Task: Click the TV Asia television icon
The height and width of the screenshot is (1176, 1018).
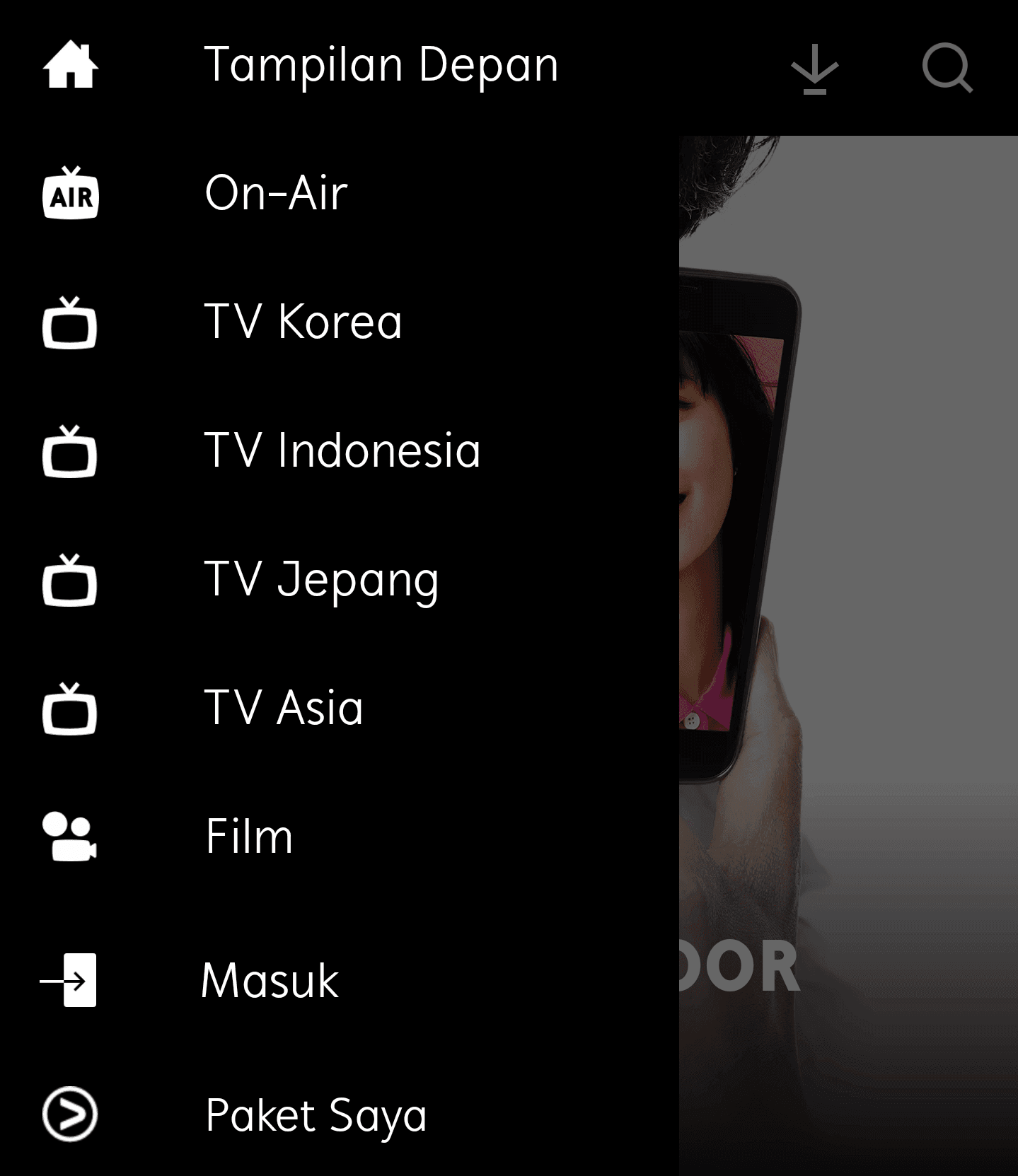Action: (x=69, y=709)
